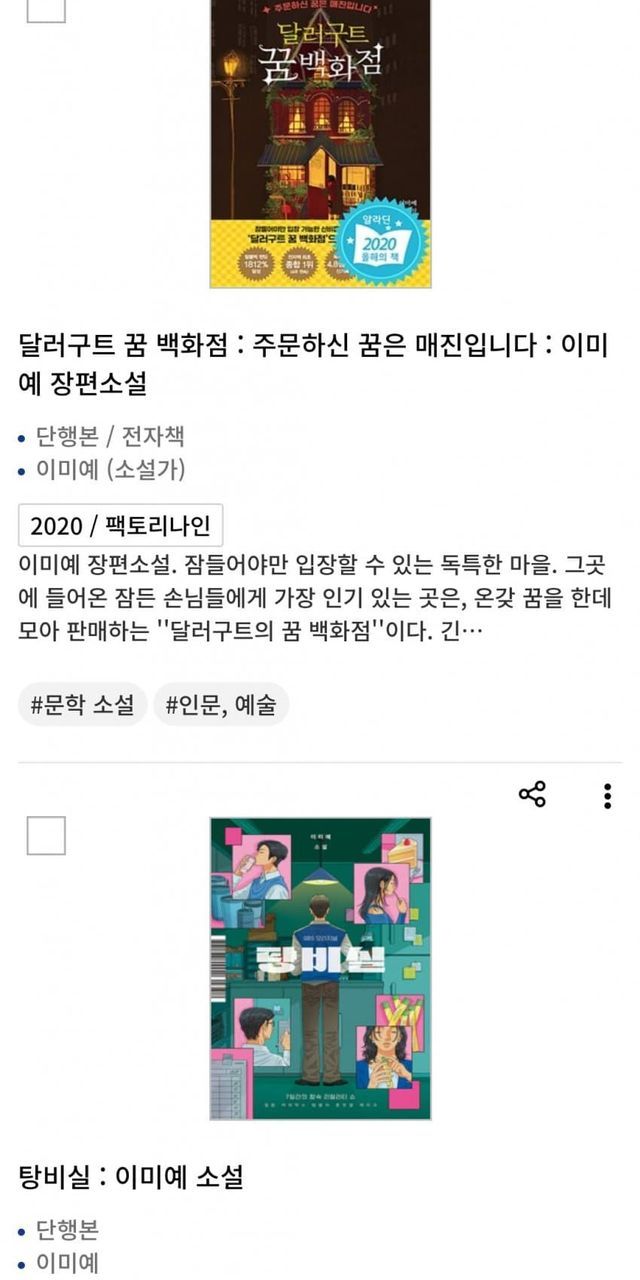This screenshot has height=1280, width=640.
Task: Open title 달러구트 꿈 백화점 장편소설
Action: (x=313, y=365)
